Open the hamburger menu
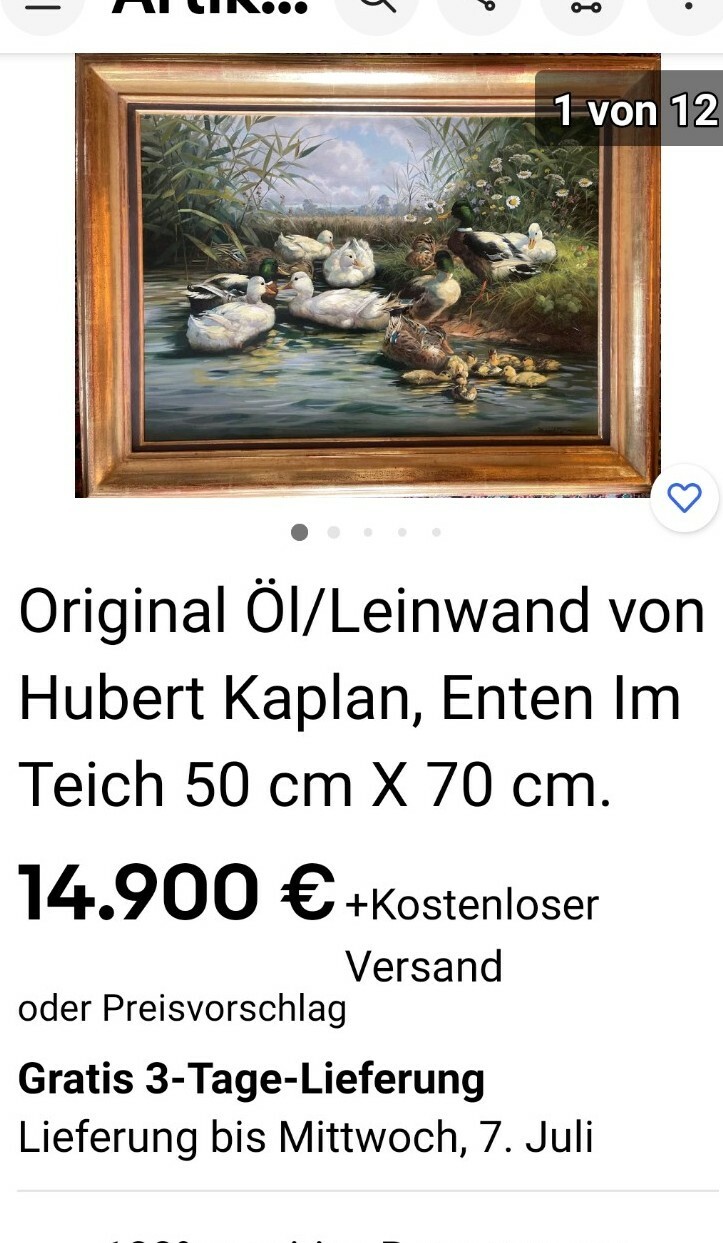Screen dimensions: 723x1243 point(40,6)
